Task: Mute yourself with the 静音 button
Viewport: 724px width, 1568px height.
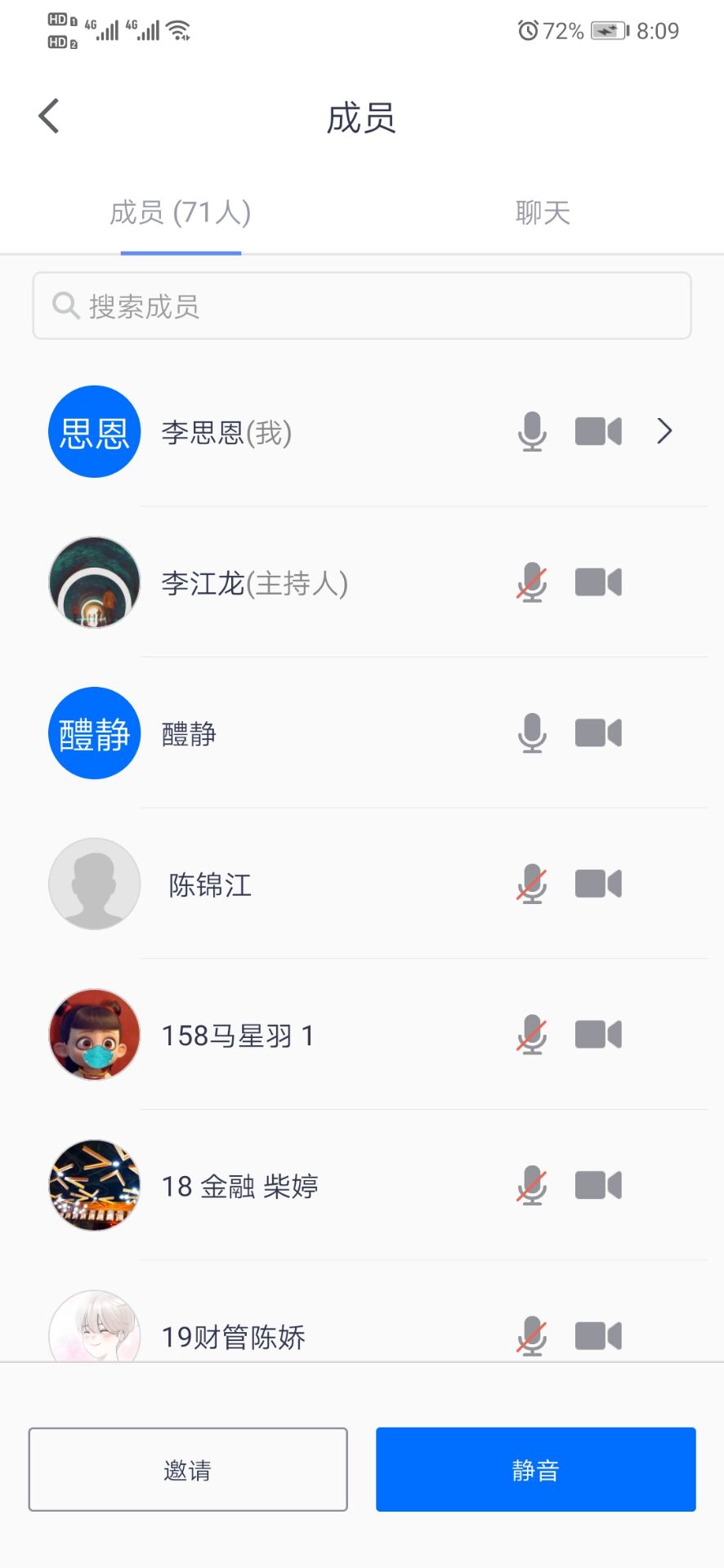Action: click(535, 1470)
